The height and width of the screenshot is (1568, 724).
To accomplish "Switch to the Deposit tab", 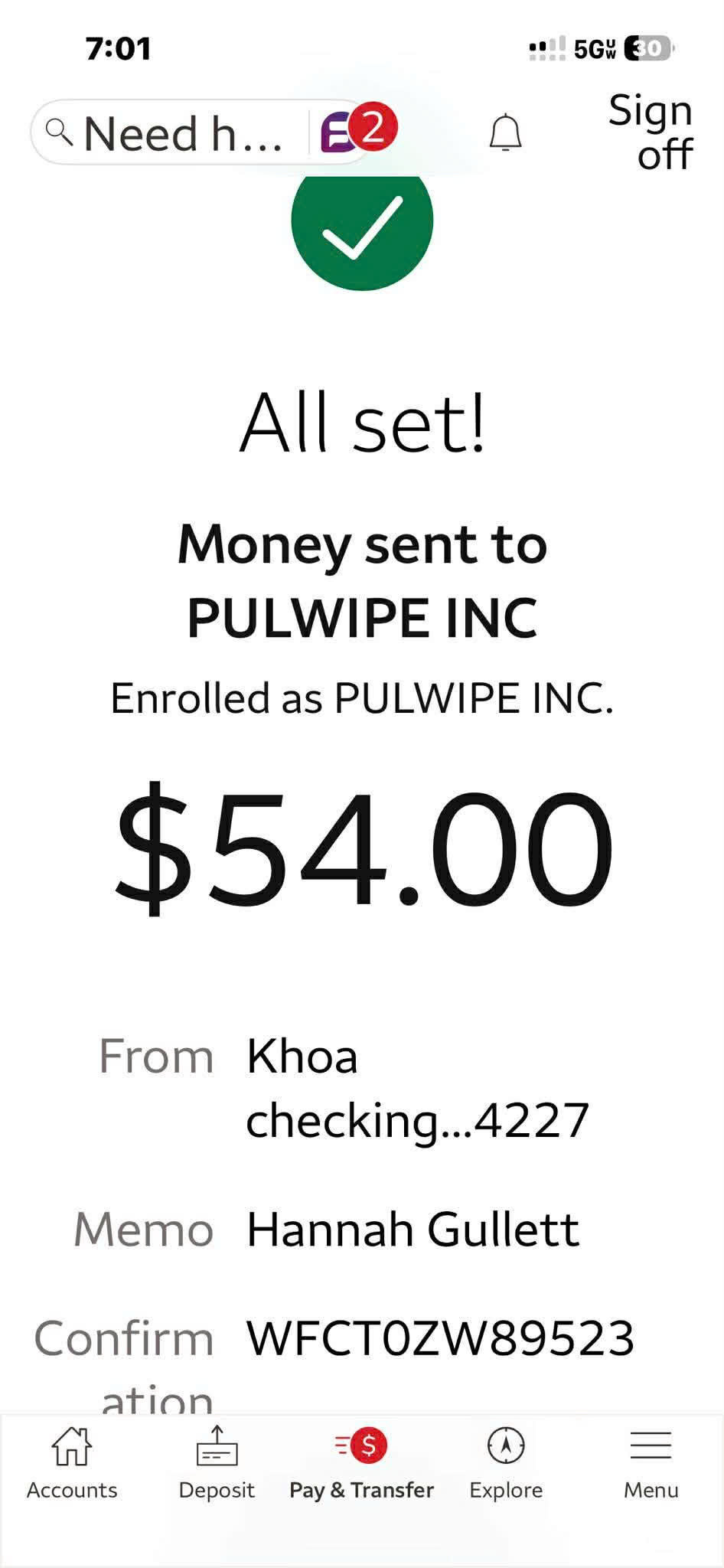I will [217, 1463].
